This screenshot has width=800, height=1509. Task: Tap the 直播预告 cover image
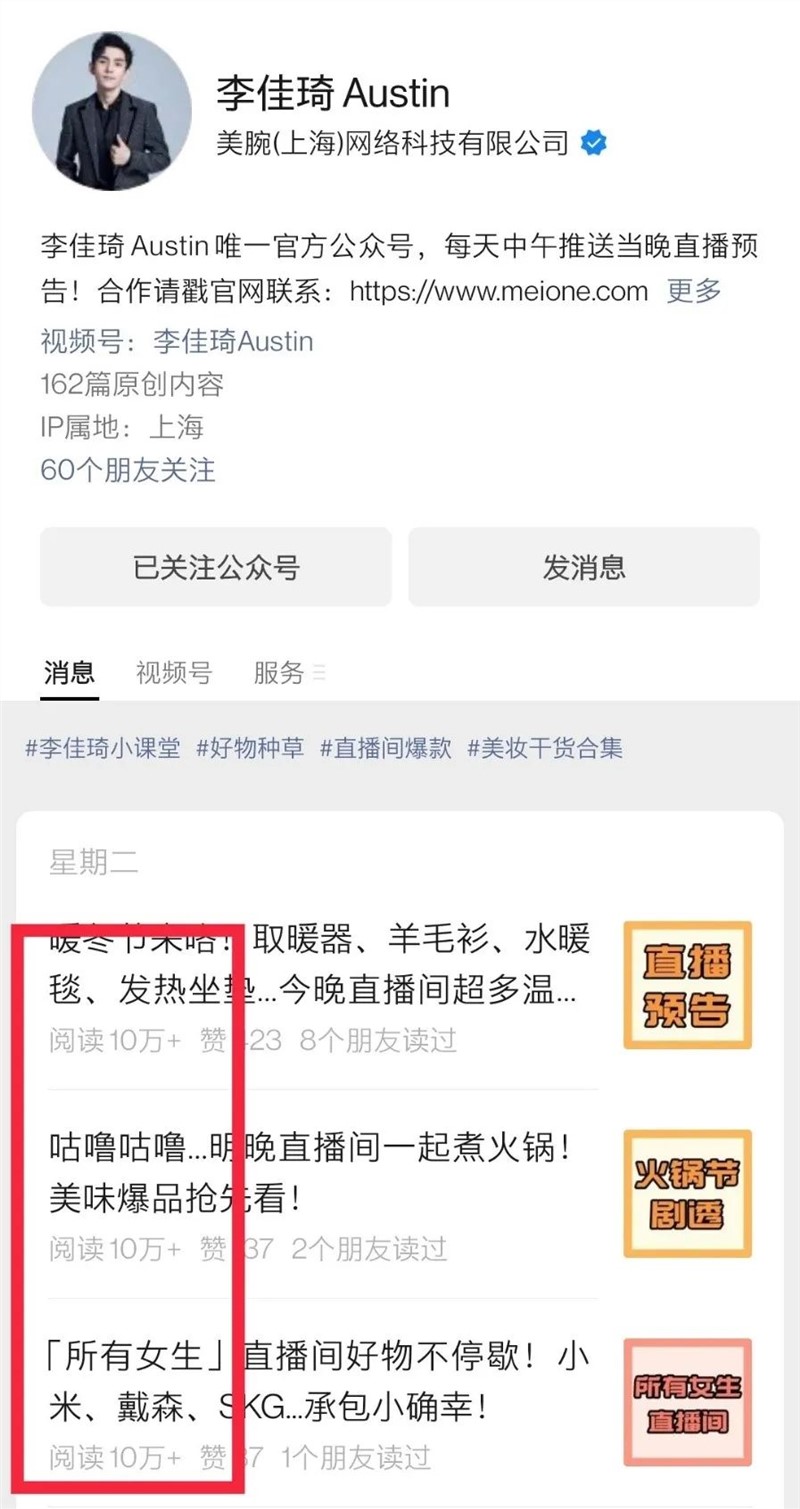[x=687, y=984]
